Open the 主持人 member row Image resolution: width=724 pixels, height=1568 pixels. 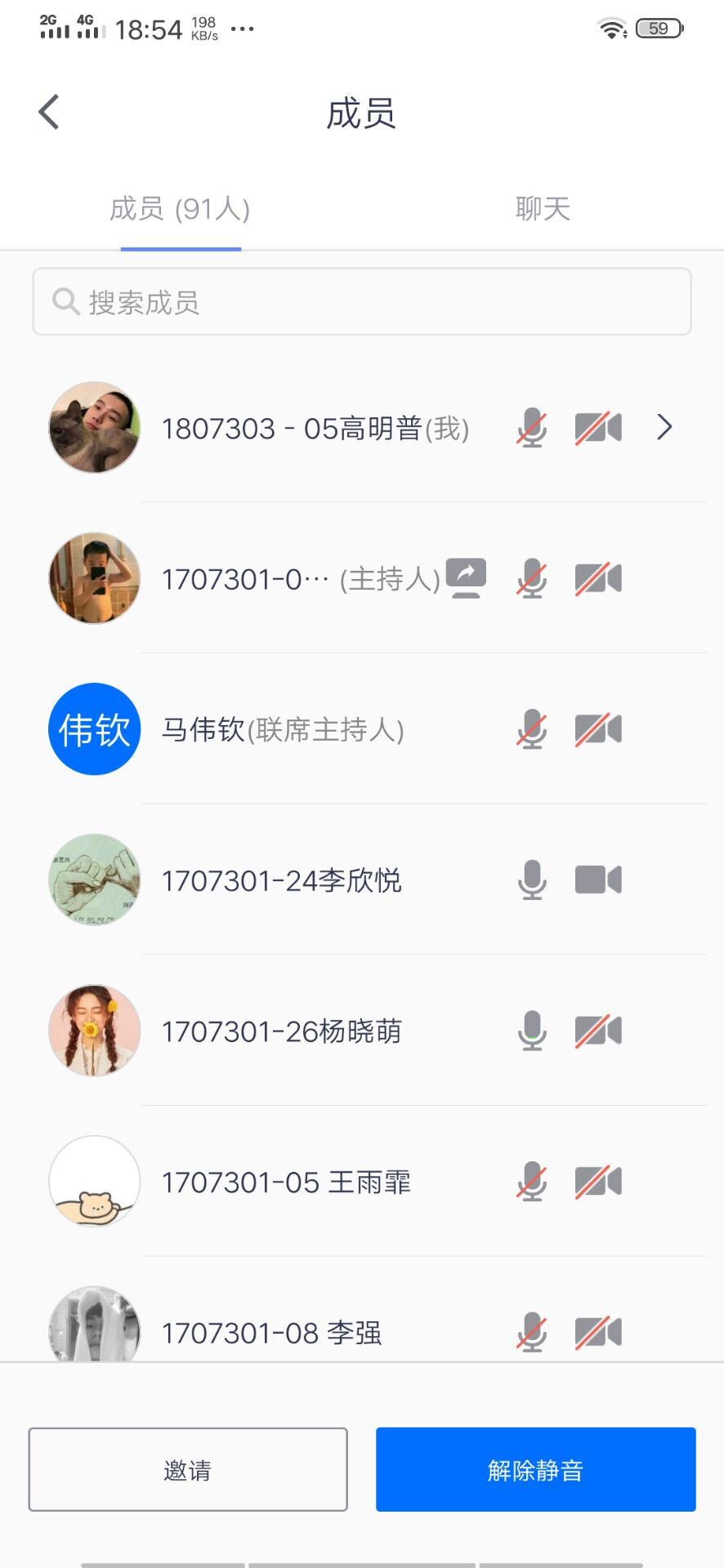tap(301, 579)
